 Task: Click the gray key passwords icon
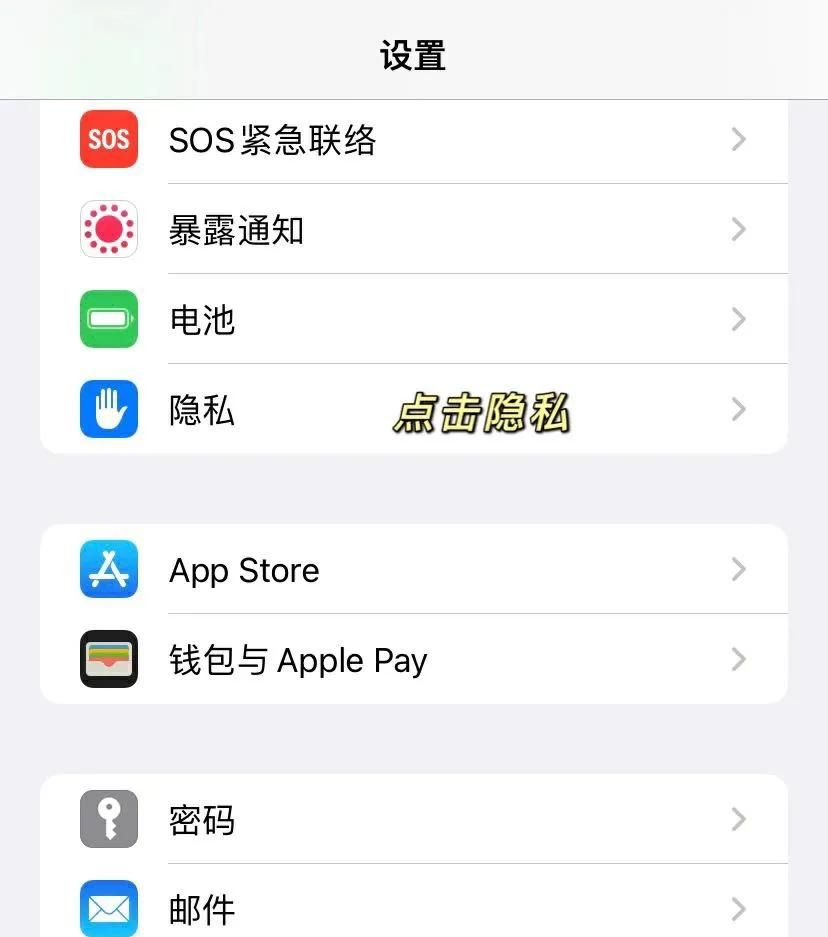108,819
